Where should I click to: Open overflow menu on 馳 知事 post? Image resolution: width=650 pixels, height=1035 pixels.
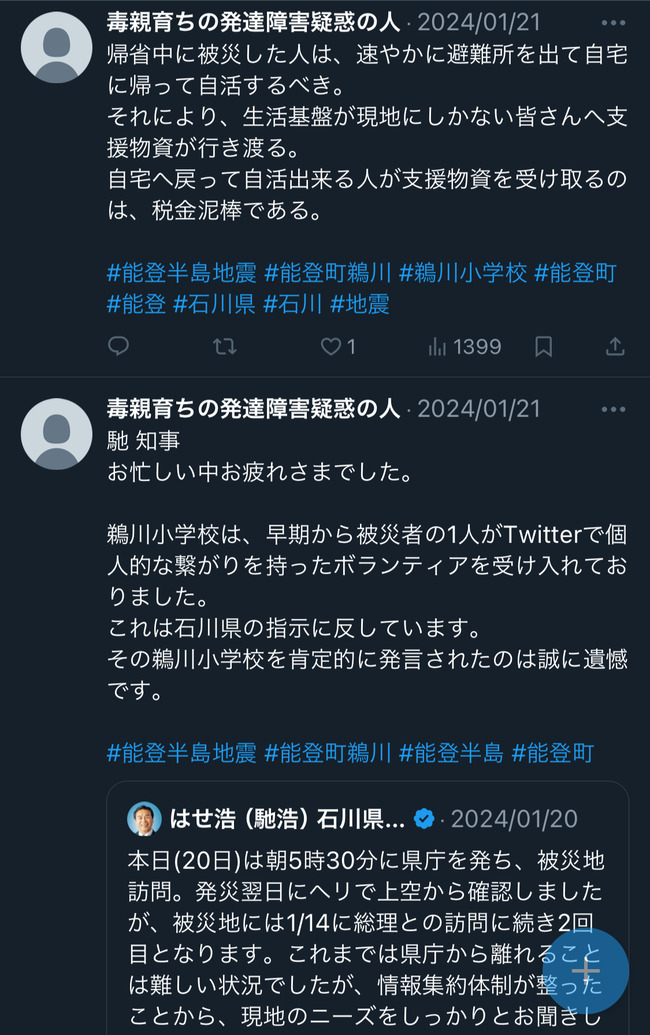click(613, 409)
